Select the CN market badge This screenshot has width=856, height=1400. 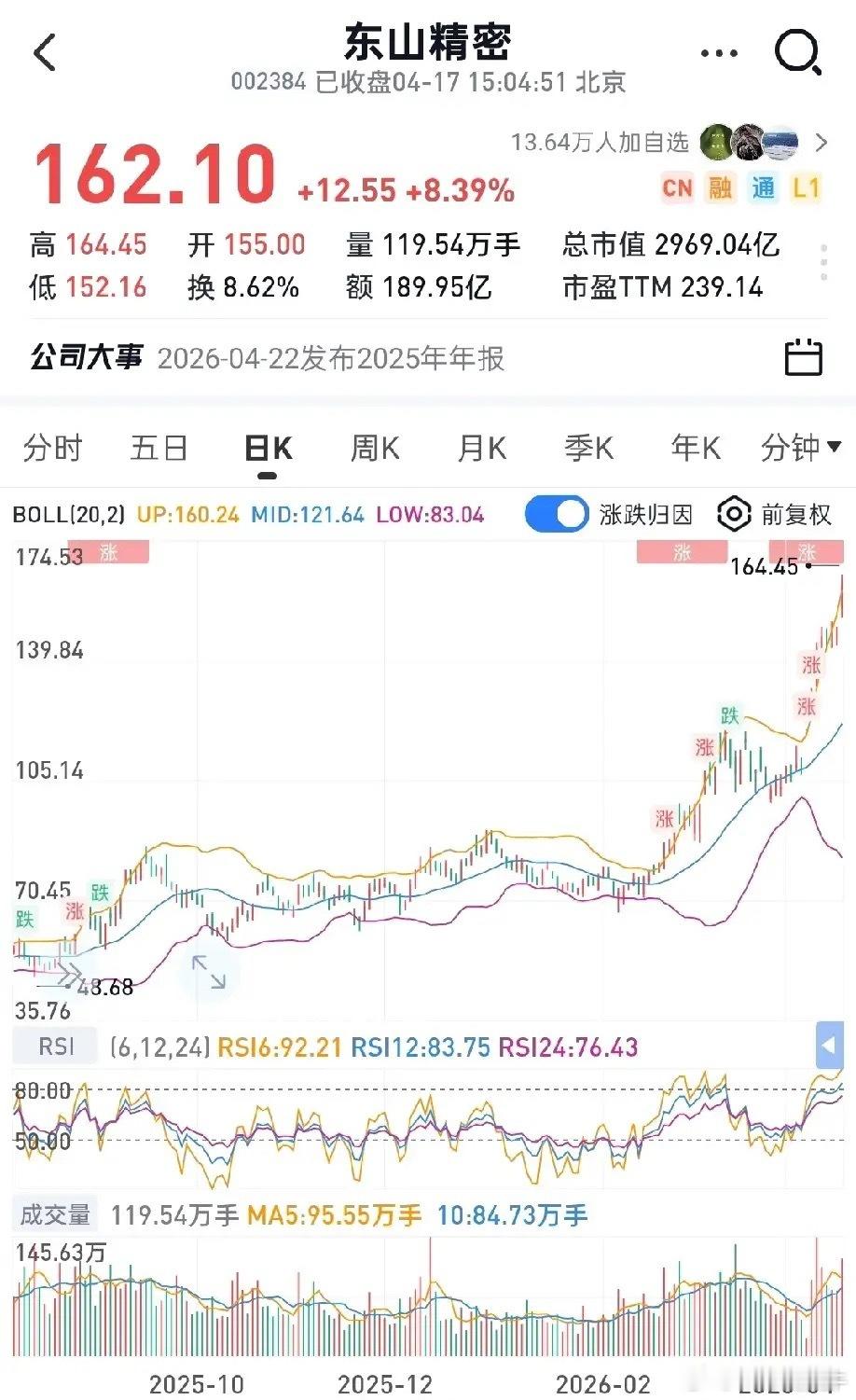(678, 189)
